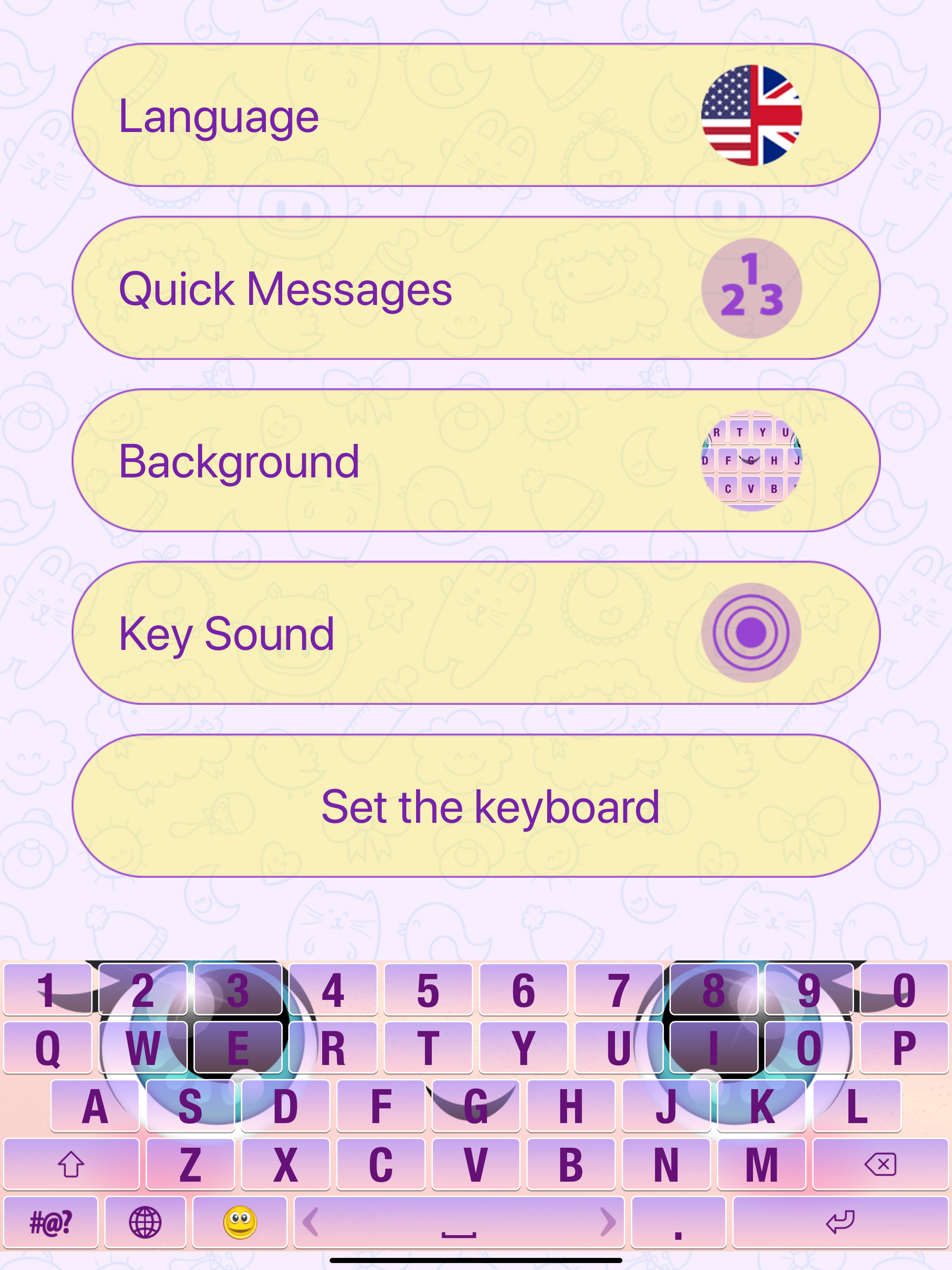
Task: Tap the right cursor arrow key
Action: (x=608, y=1221)
